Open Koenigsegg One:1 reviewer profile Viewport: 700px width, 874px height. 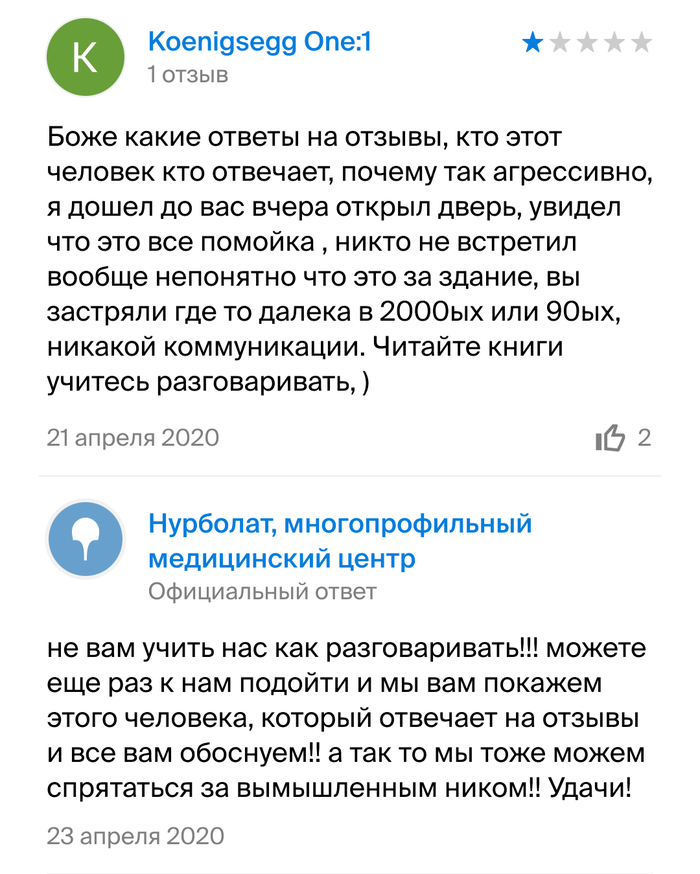pyautogui.click(x=260, y=42)
